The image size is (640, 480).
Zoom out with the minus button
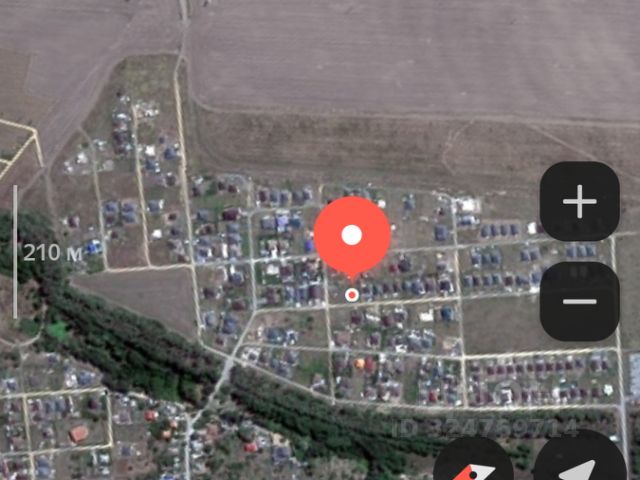pos(579,302)
